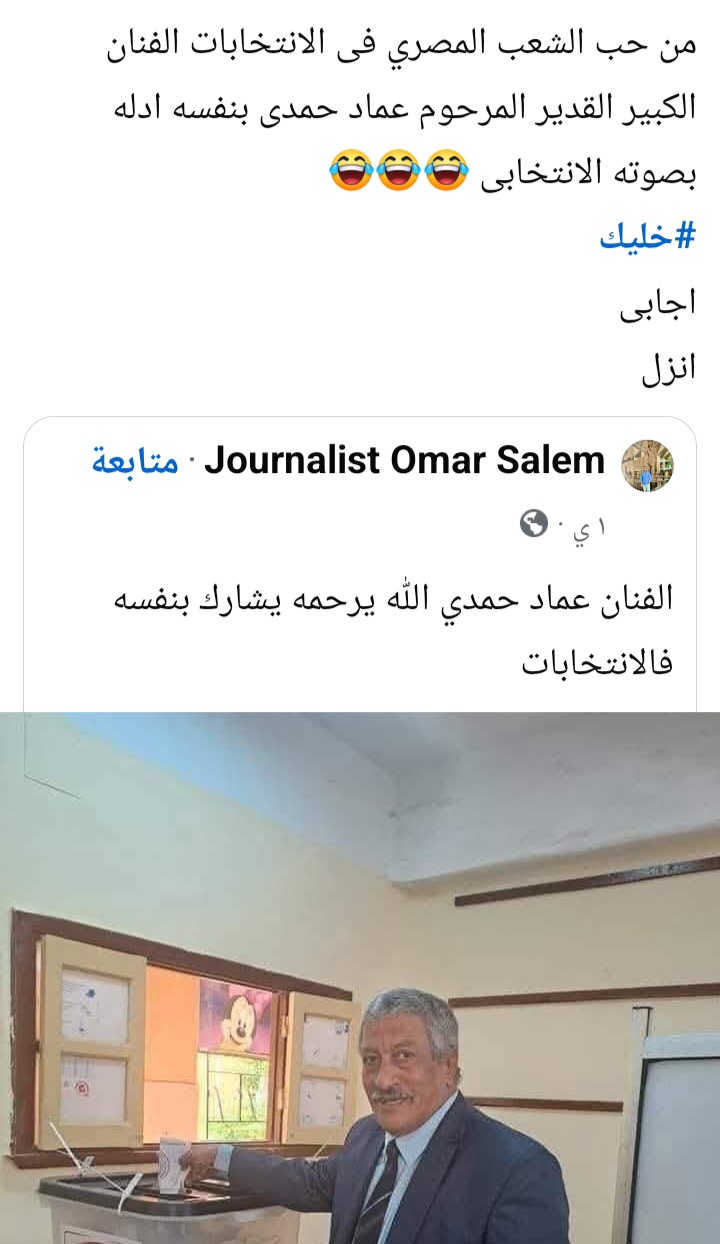Viewport: 720px width, 1244px height.
Task: Follow Journalist Omar Salem via متابعة
Action: tap(134, 462)
